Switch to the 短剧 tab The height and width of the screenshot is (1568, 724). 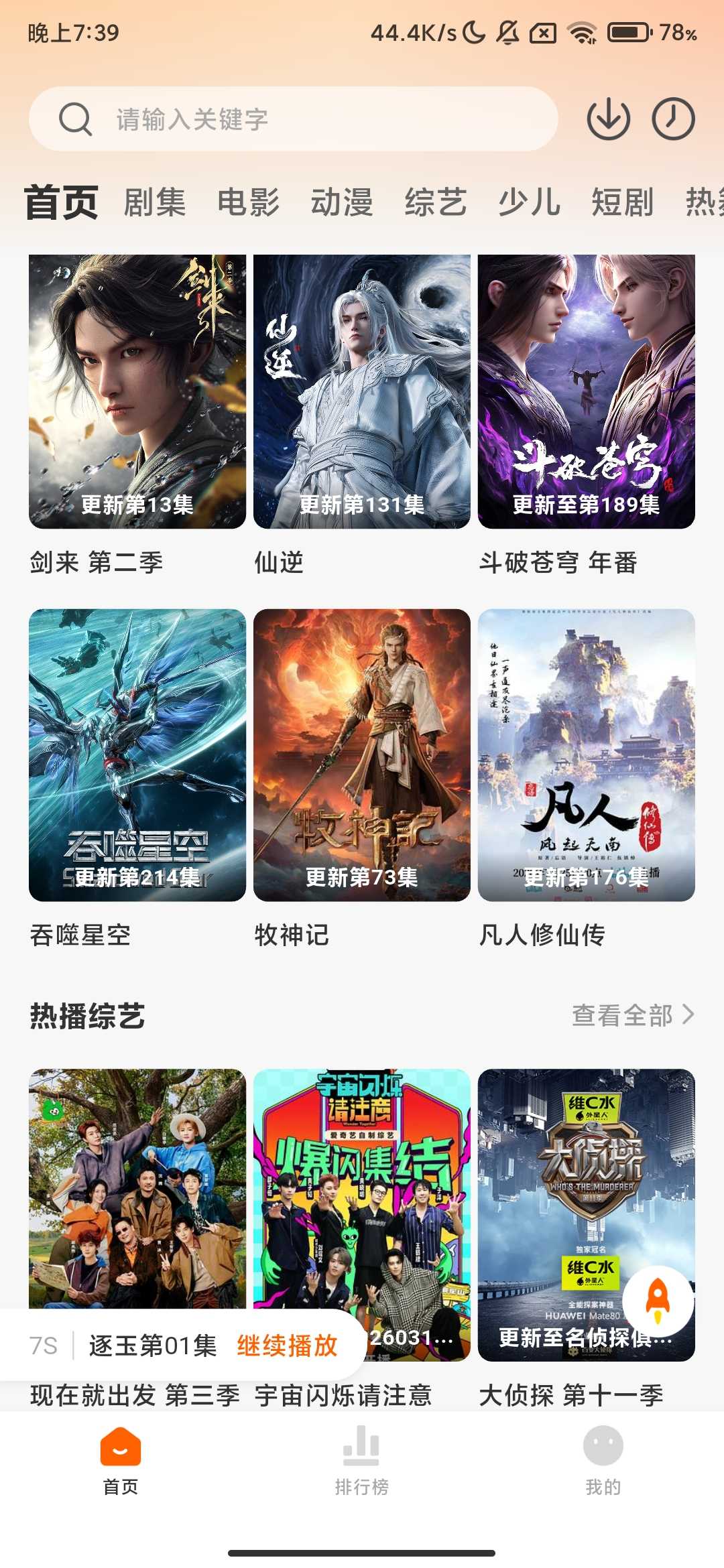point(622,202)
